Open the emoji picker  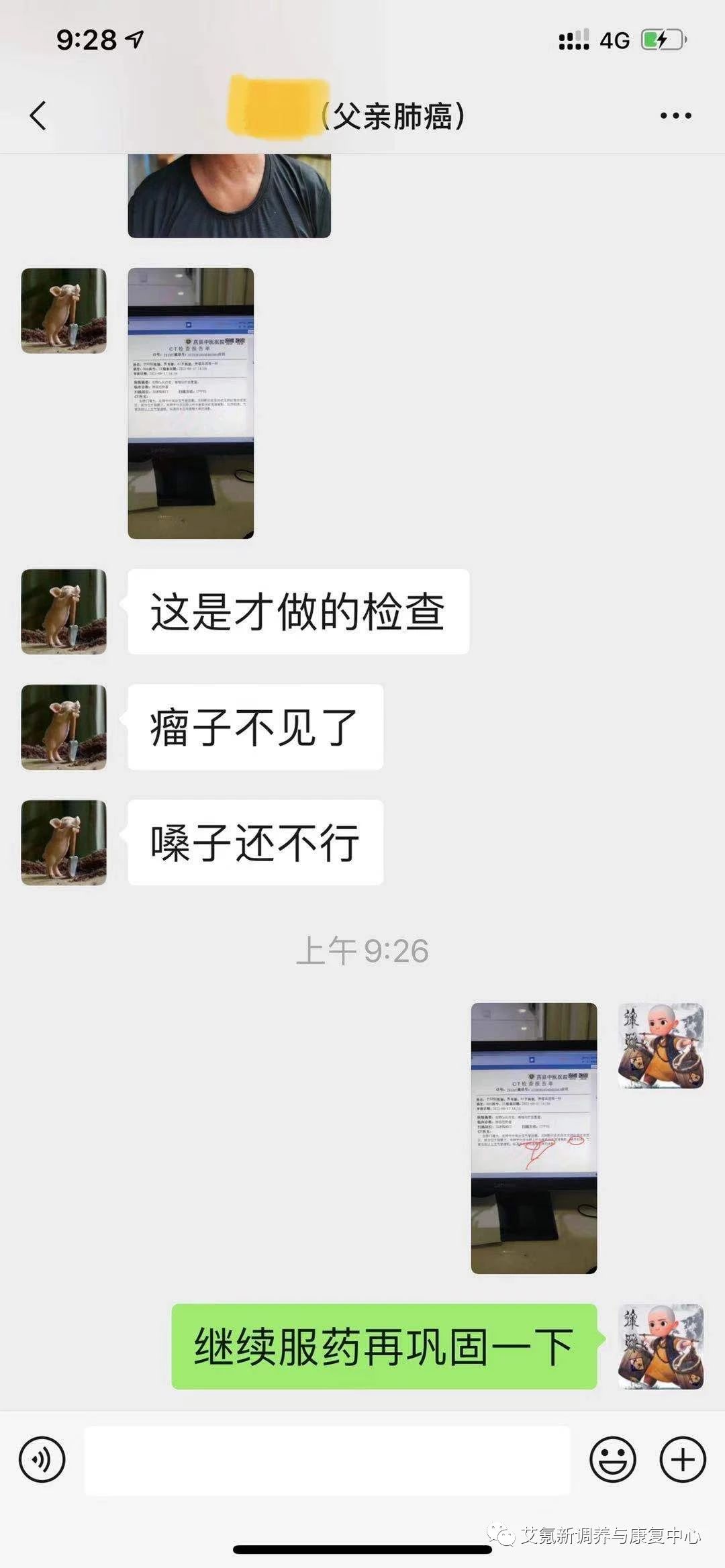[x=612, y=1459]
